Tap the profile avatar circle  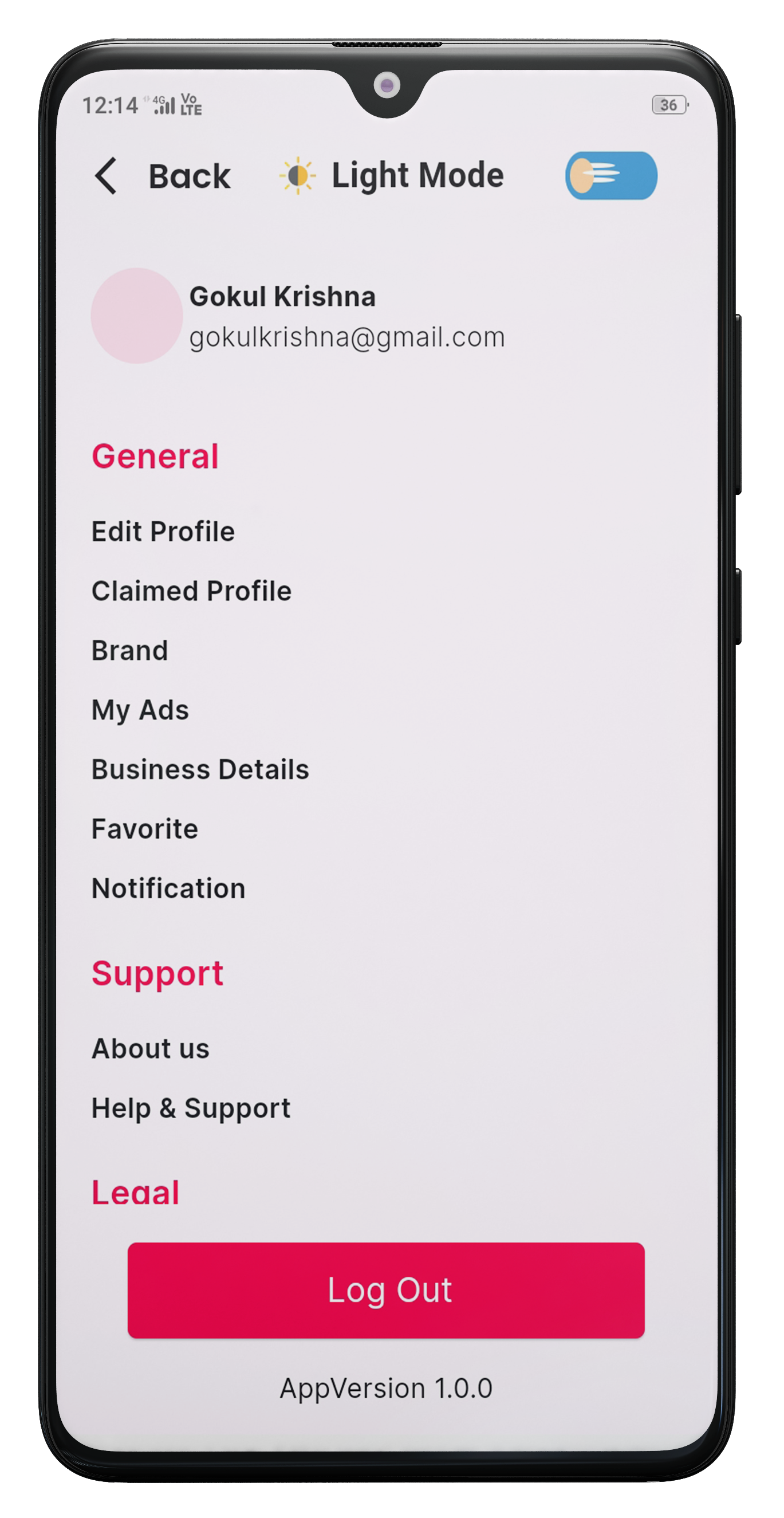click(x=137, y=316)
